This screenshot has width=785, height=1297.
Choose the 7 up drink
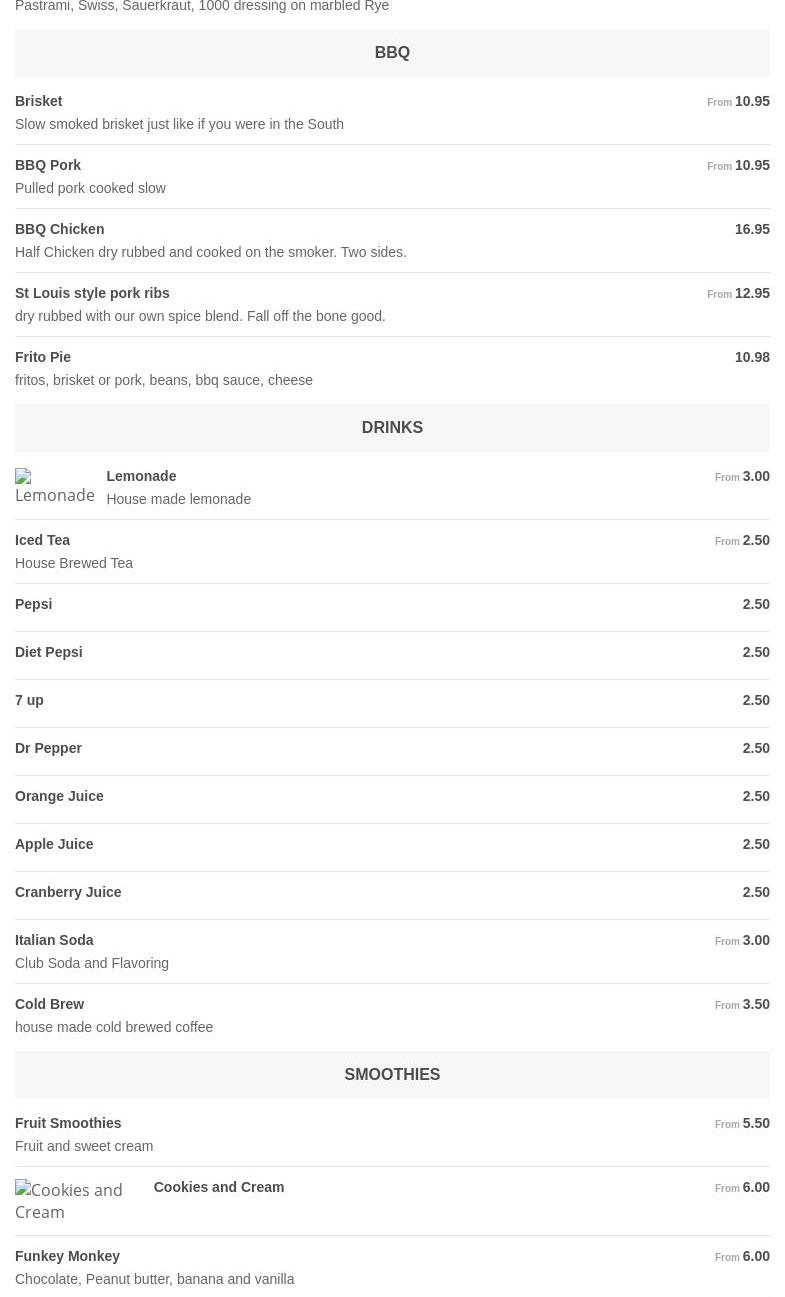(392, 703)
